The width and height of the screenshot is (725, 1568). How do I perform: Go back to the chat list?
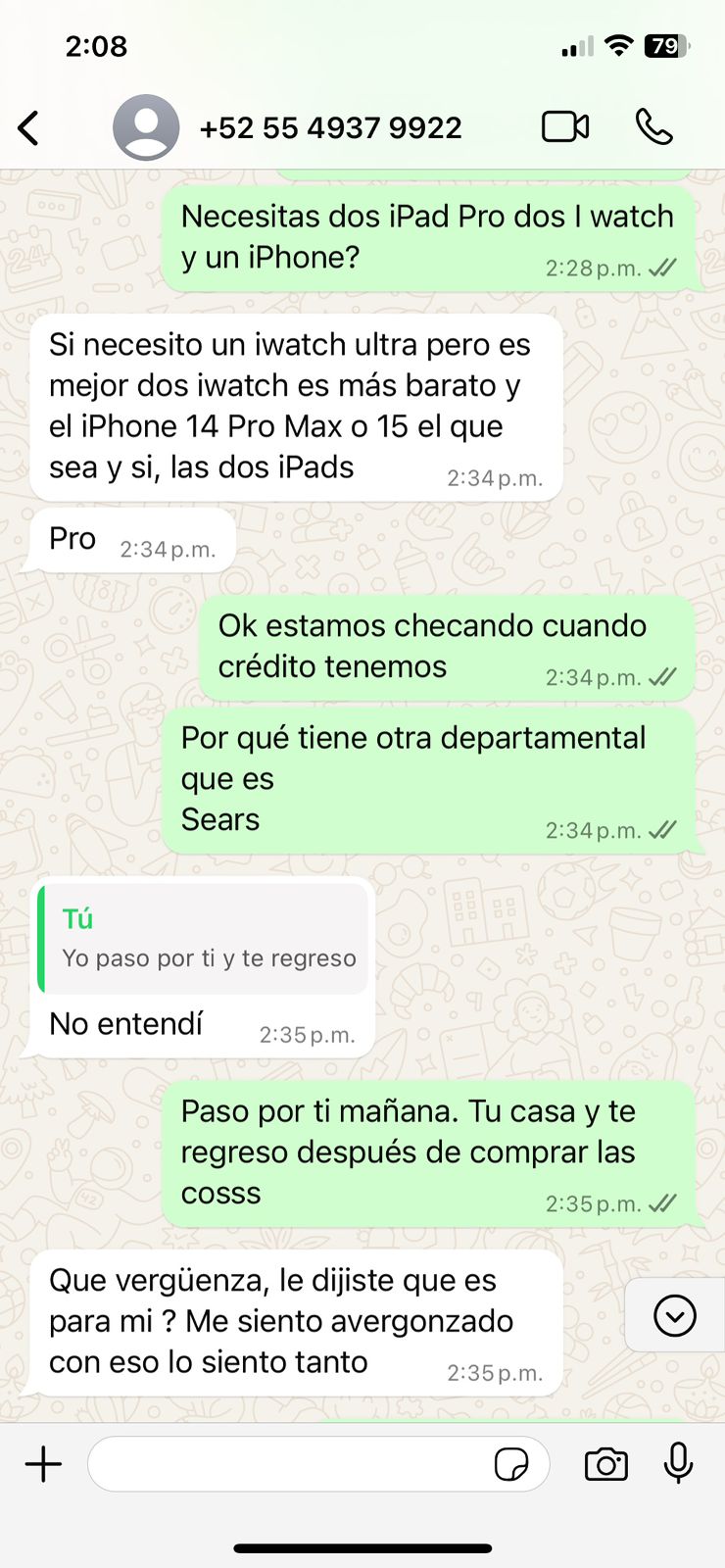click(29, 128)
